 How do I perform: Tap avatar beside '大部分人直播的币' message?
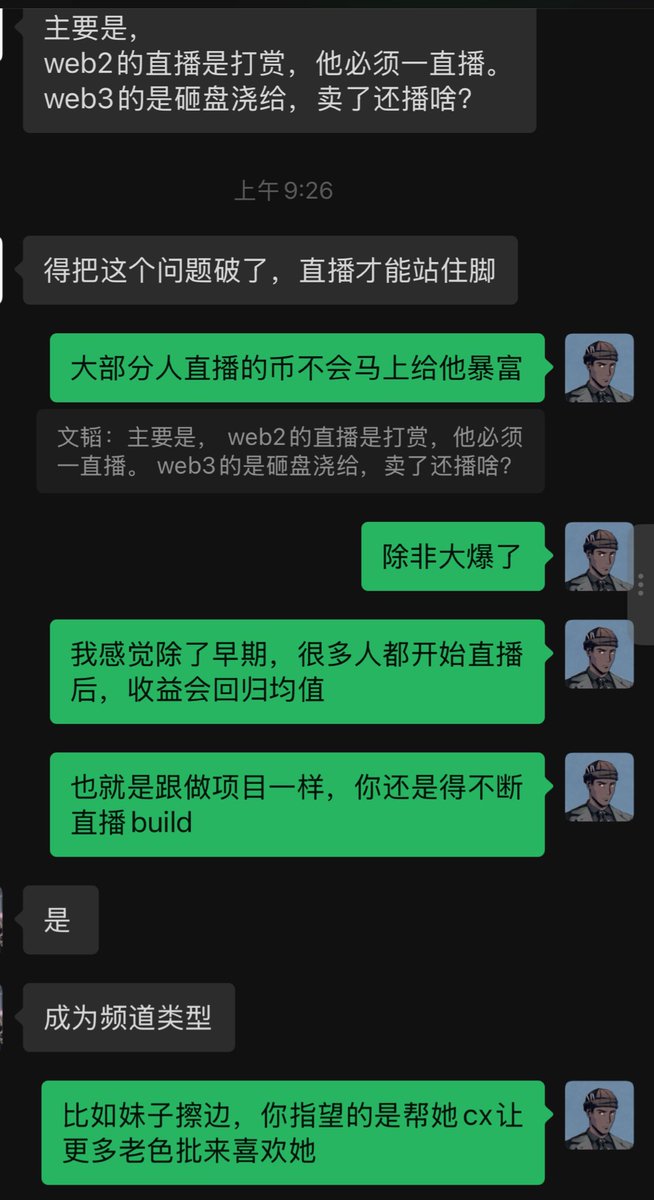click(x=599, y=368)
